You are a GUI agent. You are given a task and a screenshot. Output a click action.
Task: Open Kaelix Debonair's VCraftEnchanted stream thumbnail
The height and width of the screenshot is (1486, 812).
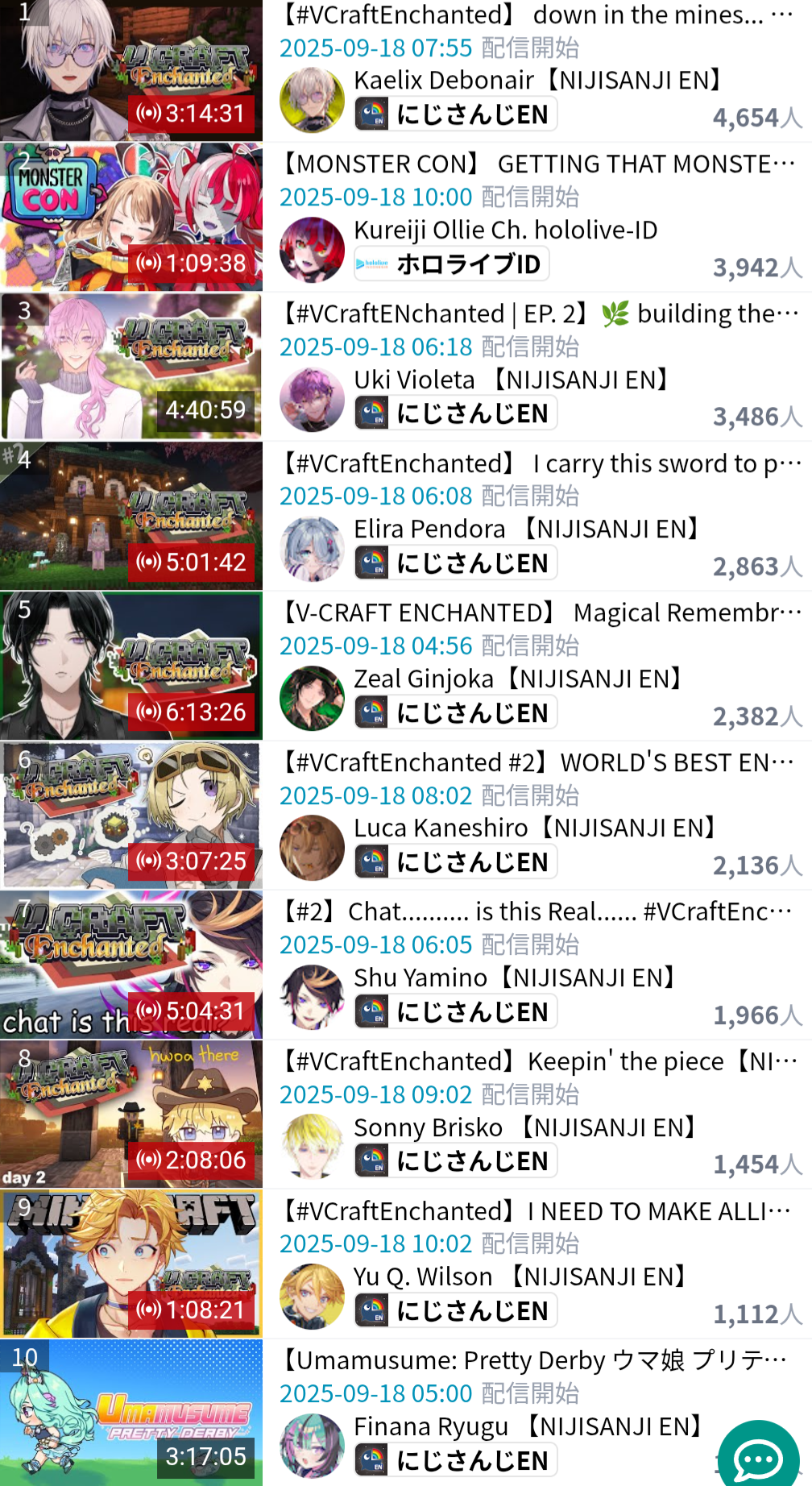tap(131, 71)
